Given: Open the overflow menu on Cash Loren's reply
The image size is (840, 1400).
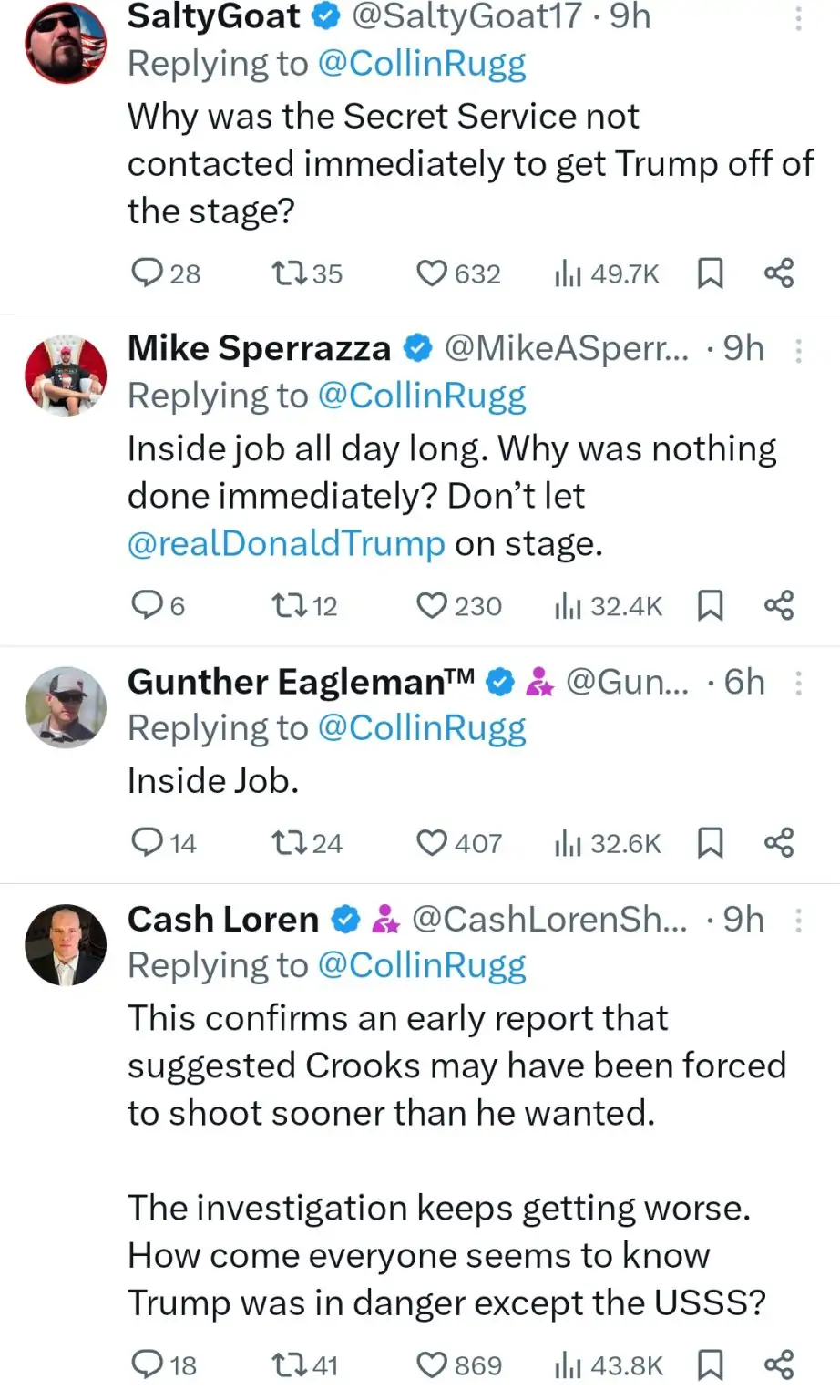Looking at the screenshot, I should click(798, 921).
